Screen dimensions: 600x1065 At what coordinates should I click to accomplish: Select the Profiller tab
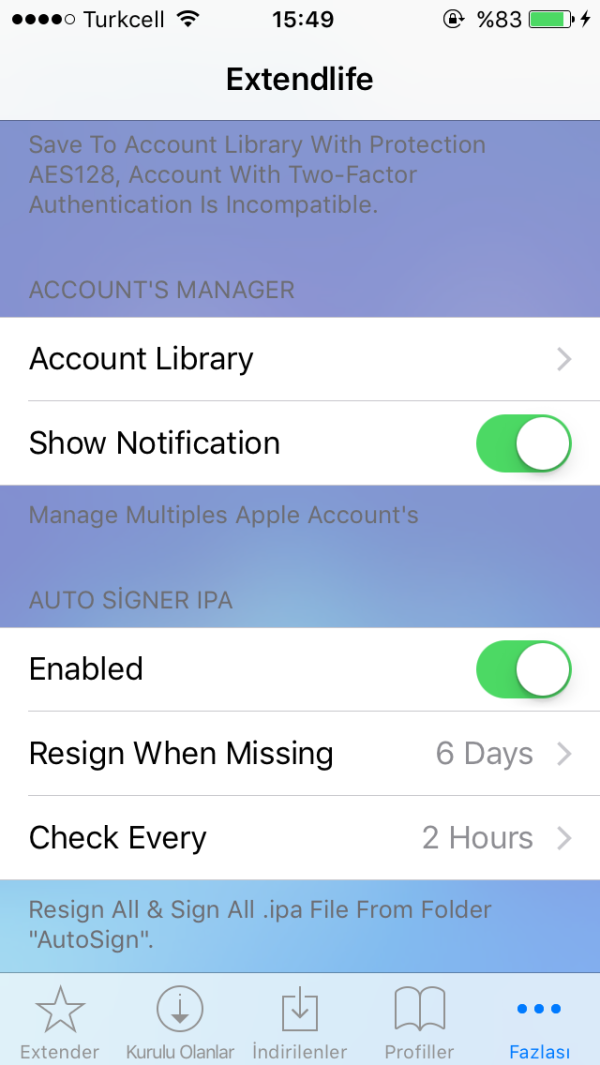(x=419, y=1022)
